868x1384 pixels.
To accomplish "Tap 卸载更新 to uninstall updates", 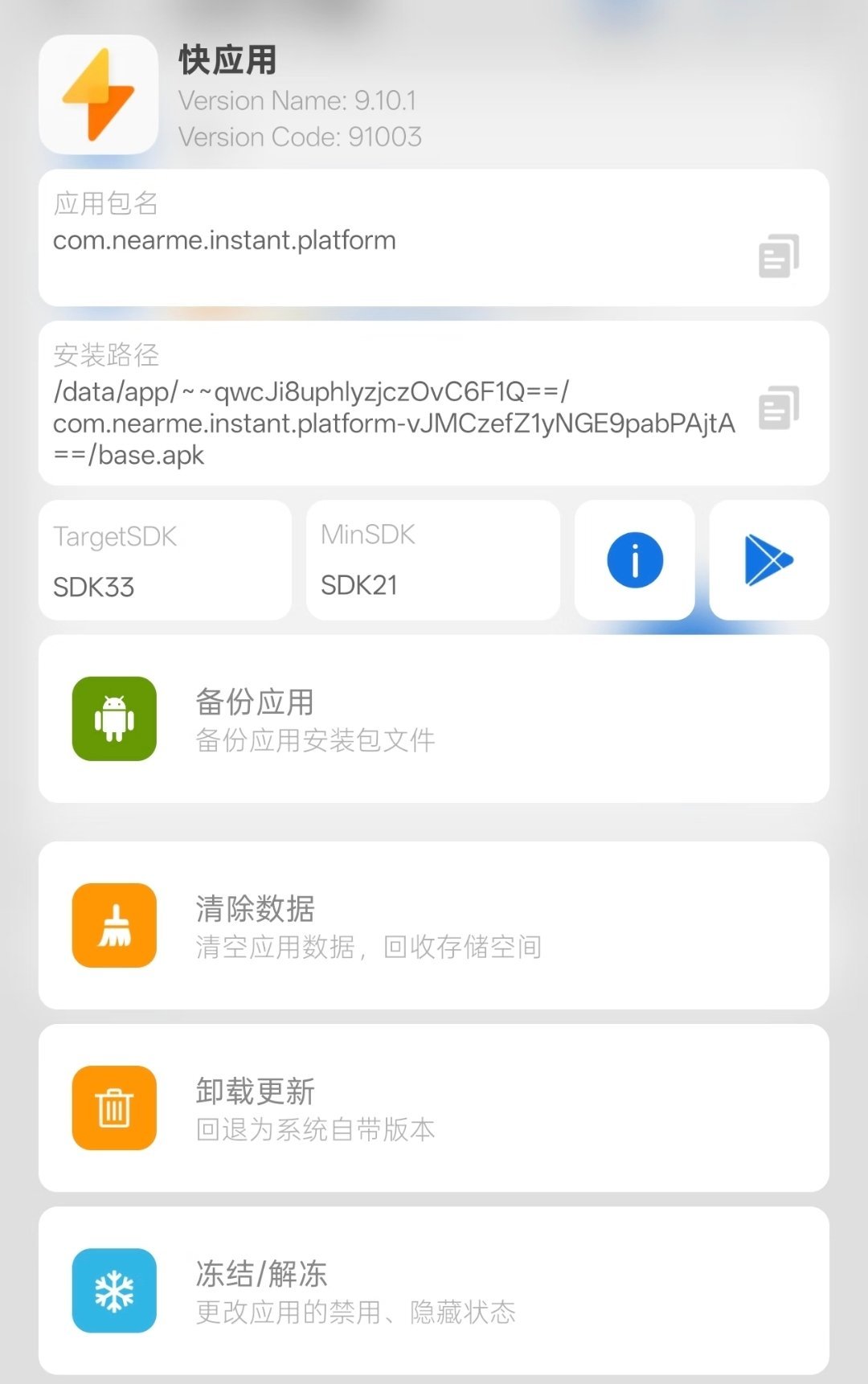I will (433, 1108).
